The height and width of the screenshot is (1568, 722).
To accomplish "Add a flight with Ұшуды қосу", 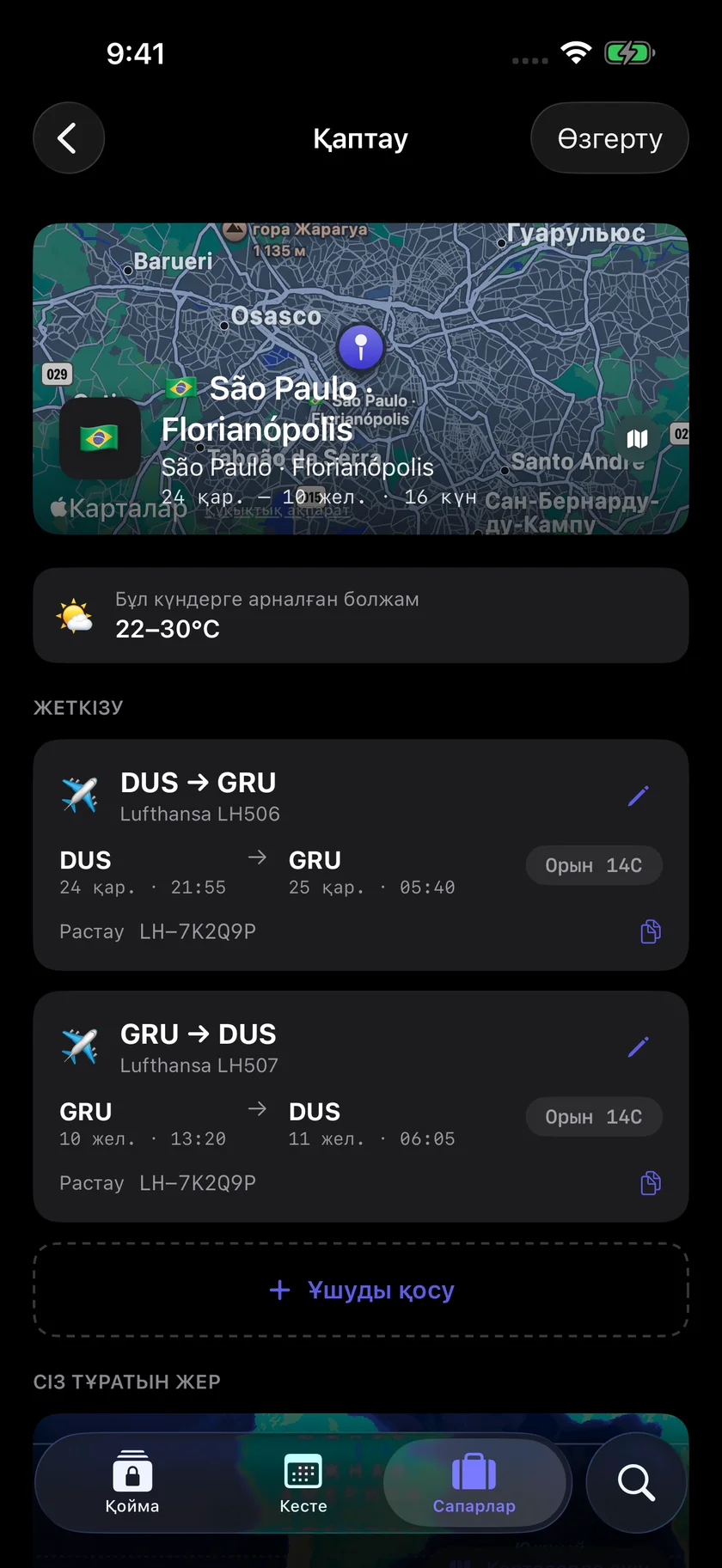I will [x=361, y=1290].
